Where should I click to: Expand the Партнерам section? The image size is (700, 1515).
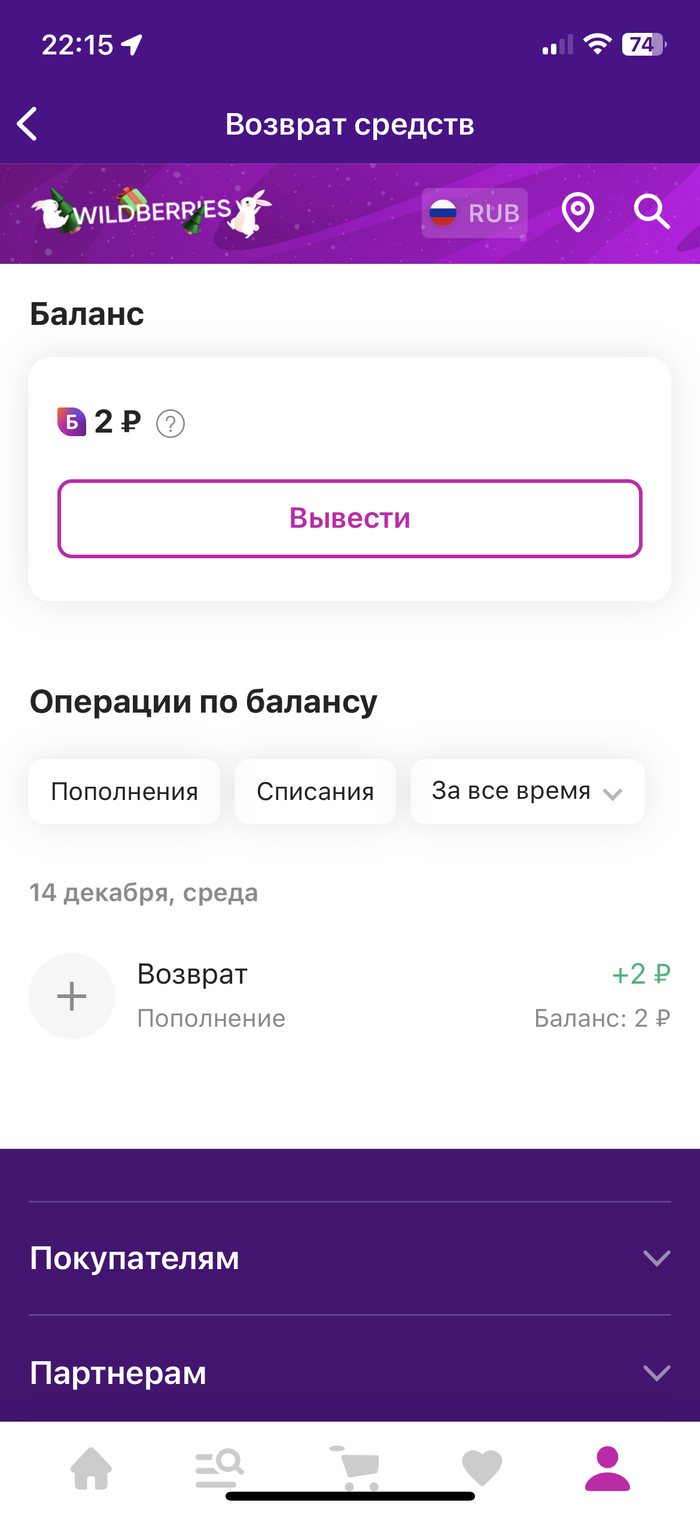pos(350,1373)
